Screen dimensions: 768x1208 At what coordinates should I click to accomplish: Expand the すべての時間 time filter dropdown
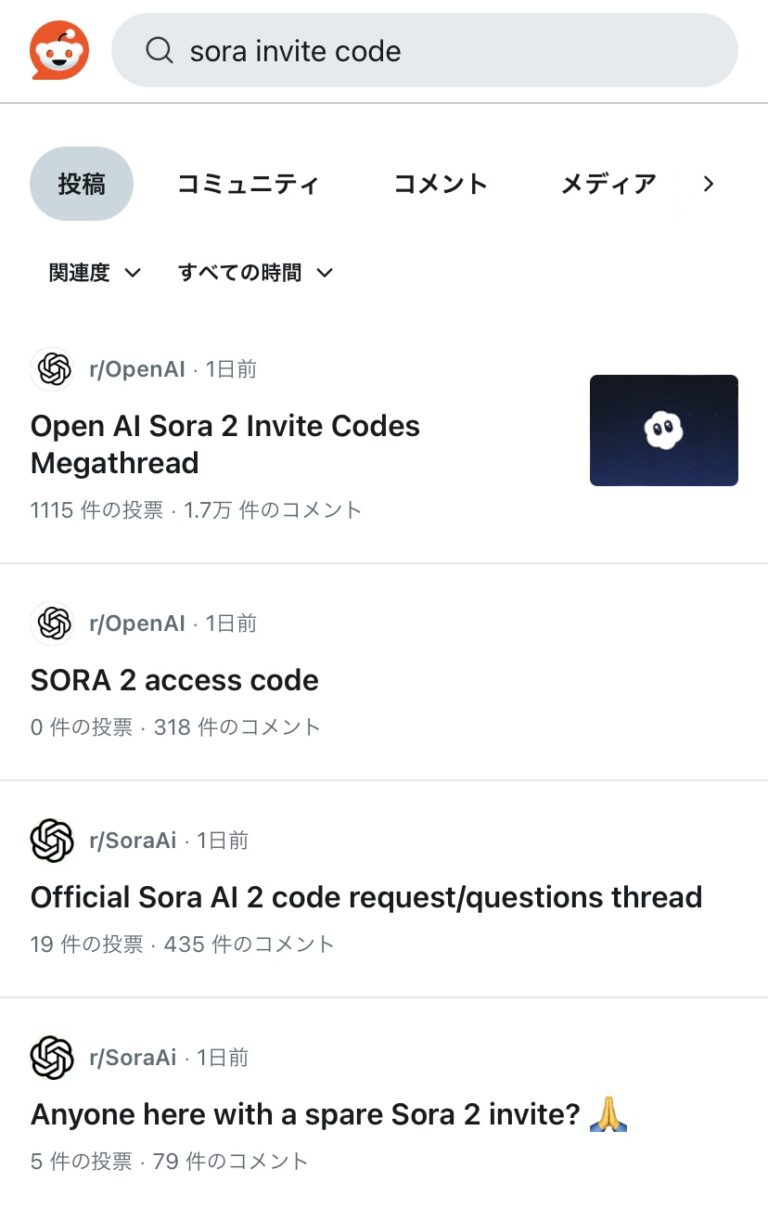pyautogui.click(x=251, y=272)
